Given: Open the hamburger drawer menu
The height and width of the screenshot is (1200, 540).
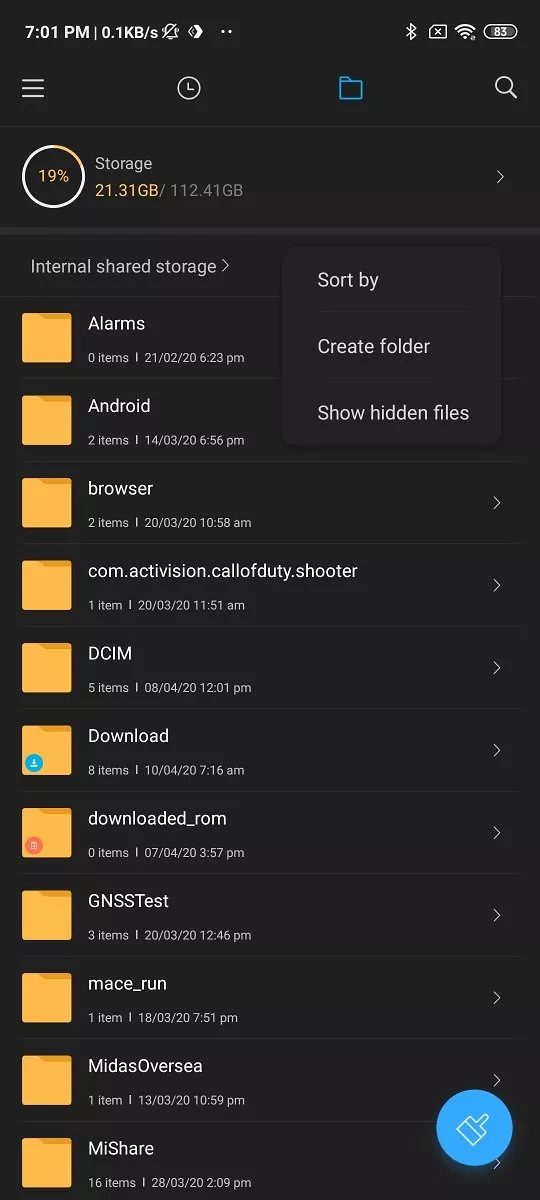Looking at the screenshot, I should pyautogui.click(x=33, y=89).
